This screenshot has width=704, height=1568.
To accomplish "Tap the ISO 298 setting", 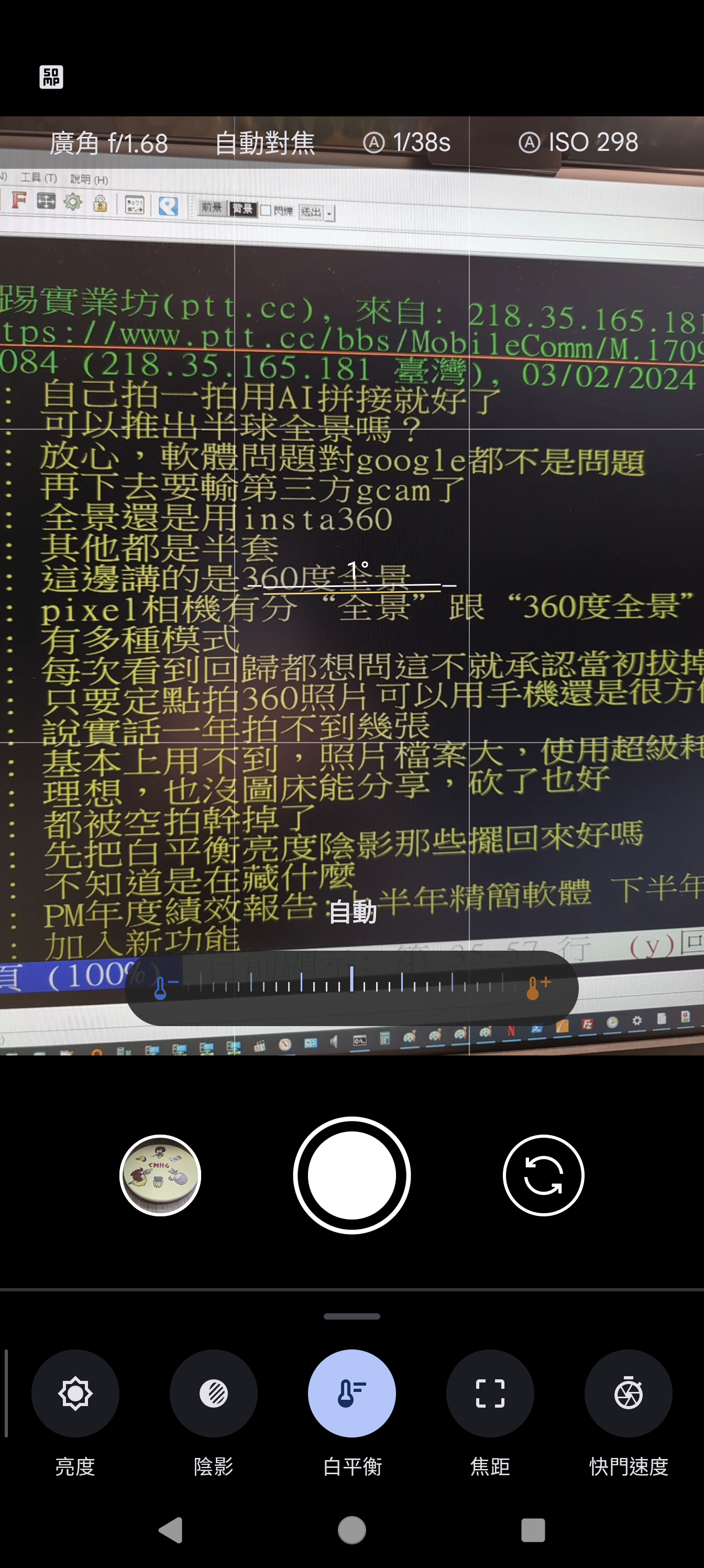I will click(x=579, y=143).
